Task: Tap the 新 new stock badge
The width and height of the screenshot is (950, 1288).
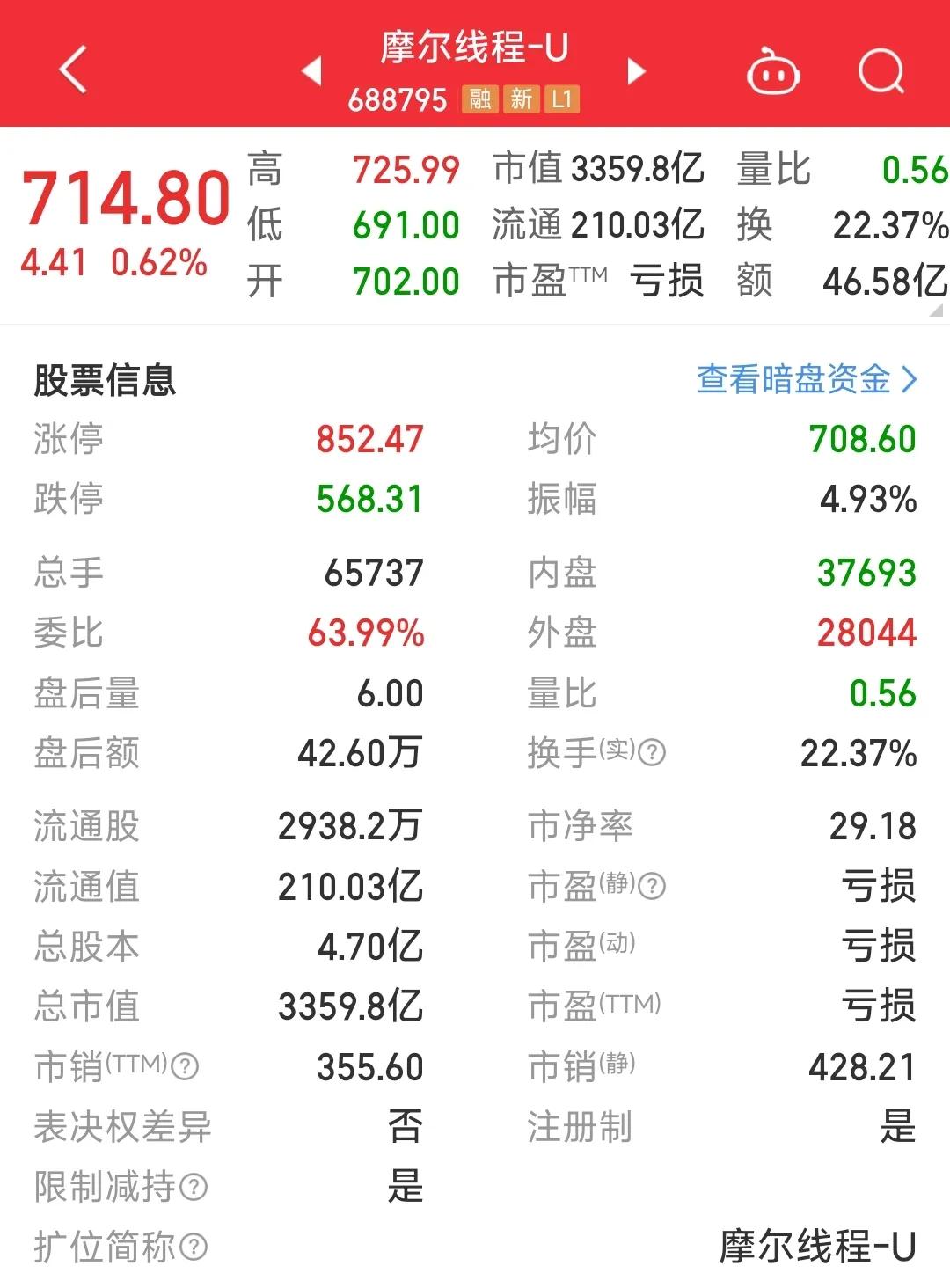Action: tap(521, 101)
